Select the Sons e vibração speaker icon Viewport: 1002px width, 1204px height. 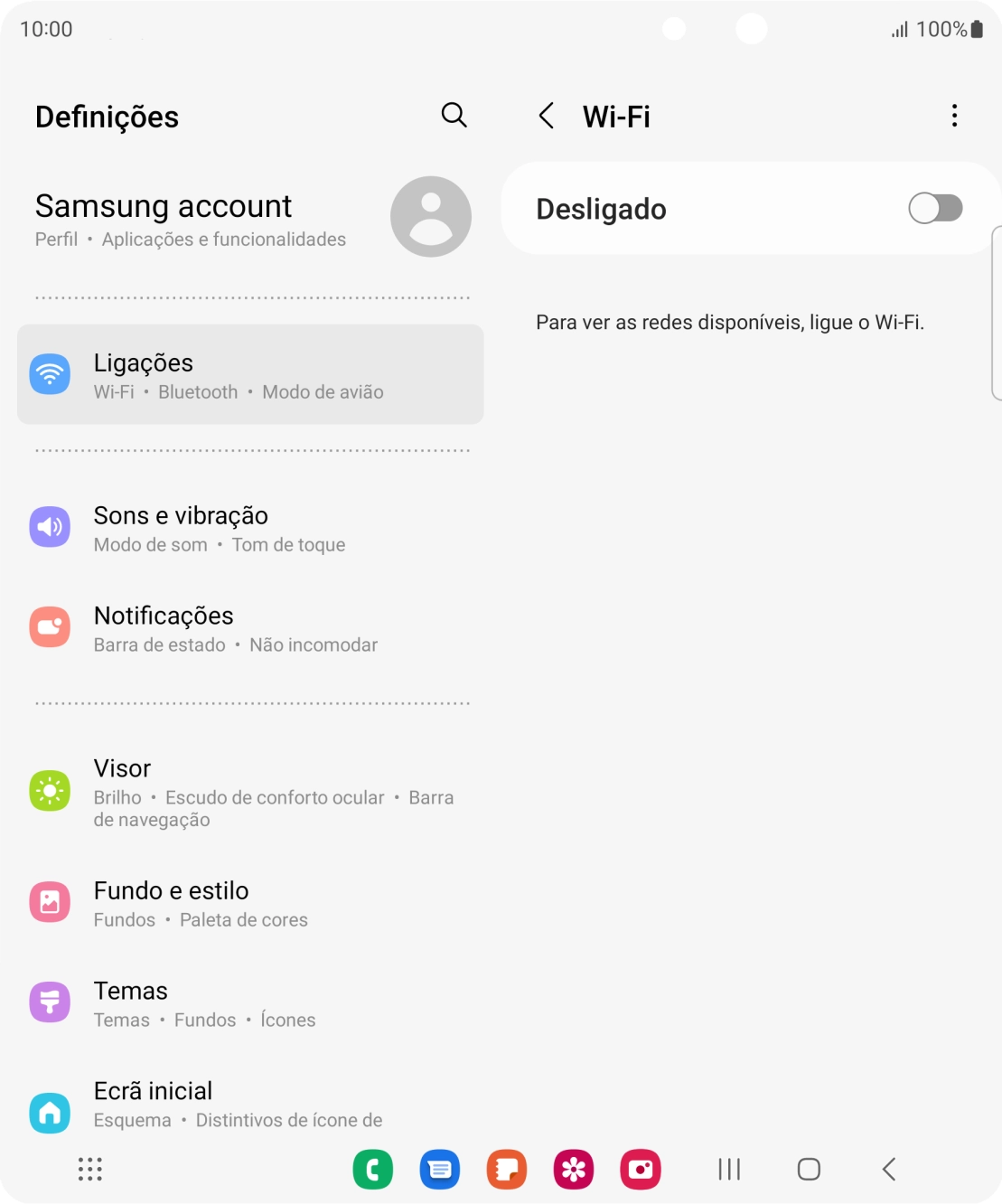coord(50,526)
